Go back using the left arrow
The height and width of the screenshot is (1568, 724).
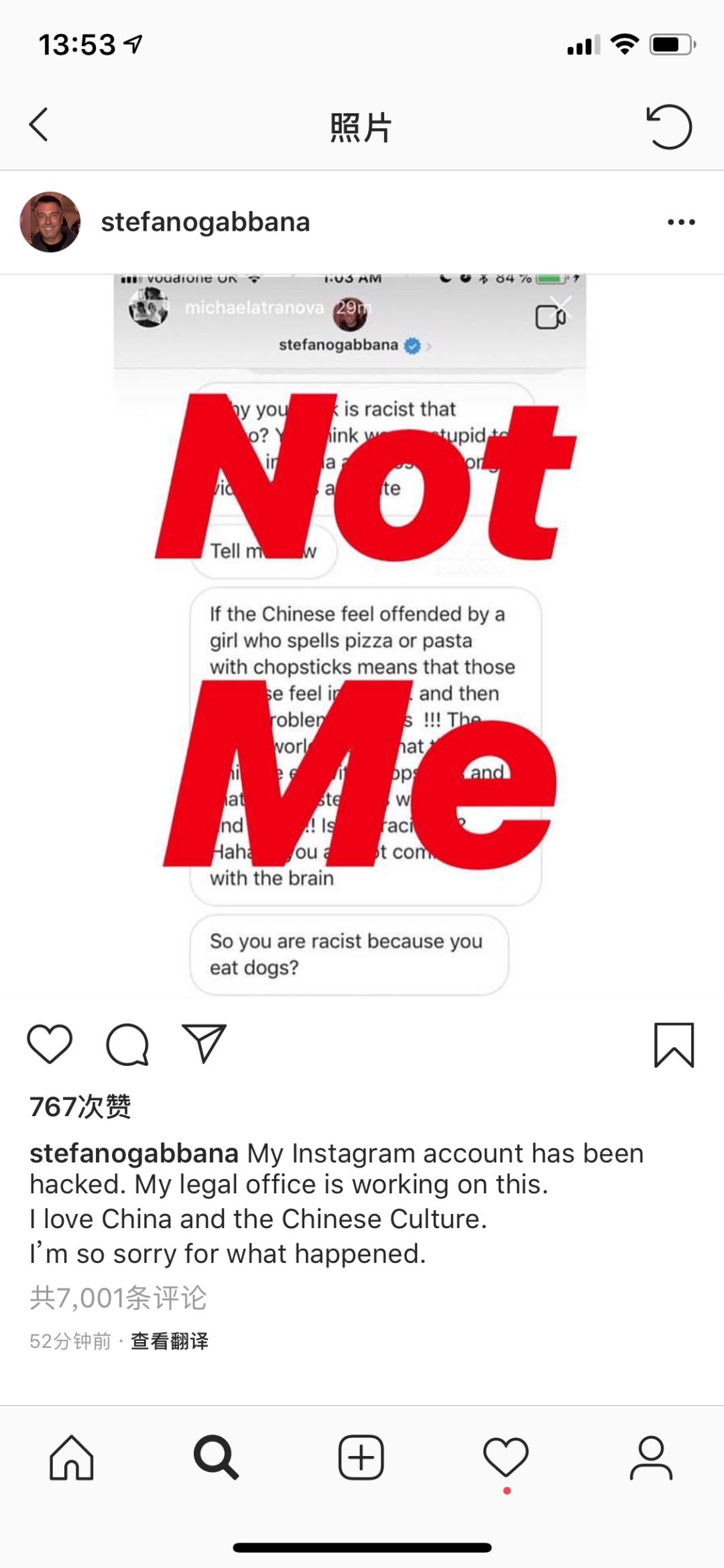[39, 125]
